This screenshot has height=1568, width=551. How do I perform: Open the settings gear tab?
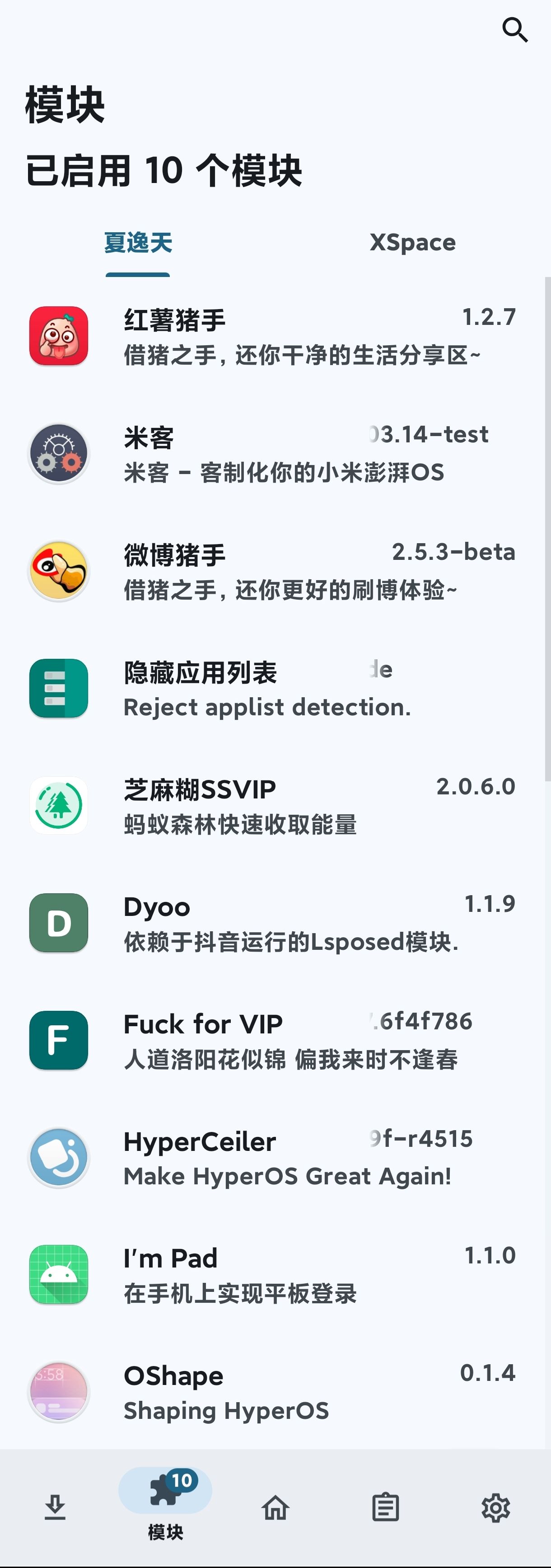pos(495,1508)
